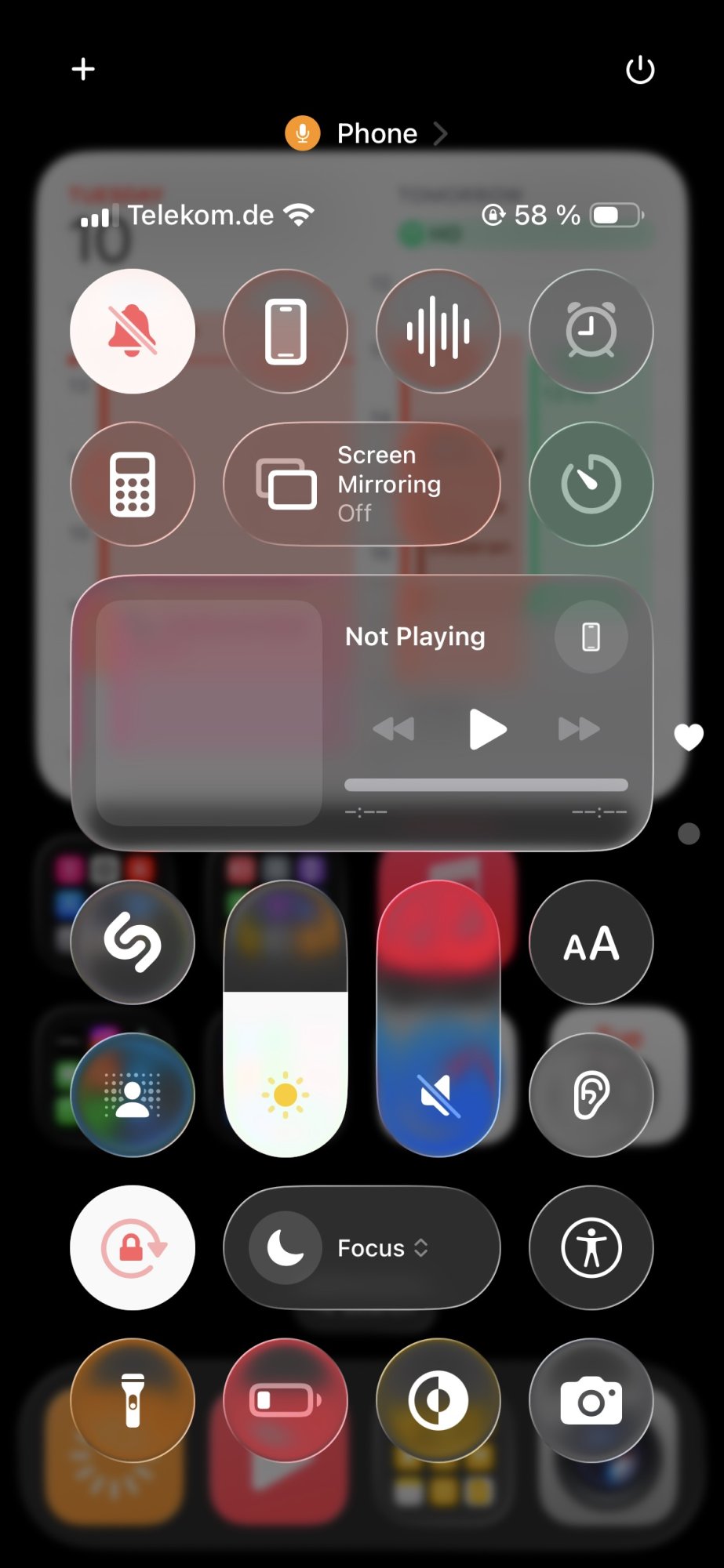724x1568 pixels.
Task: Open the timer control
Action: [x=591, y=484]
